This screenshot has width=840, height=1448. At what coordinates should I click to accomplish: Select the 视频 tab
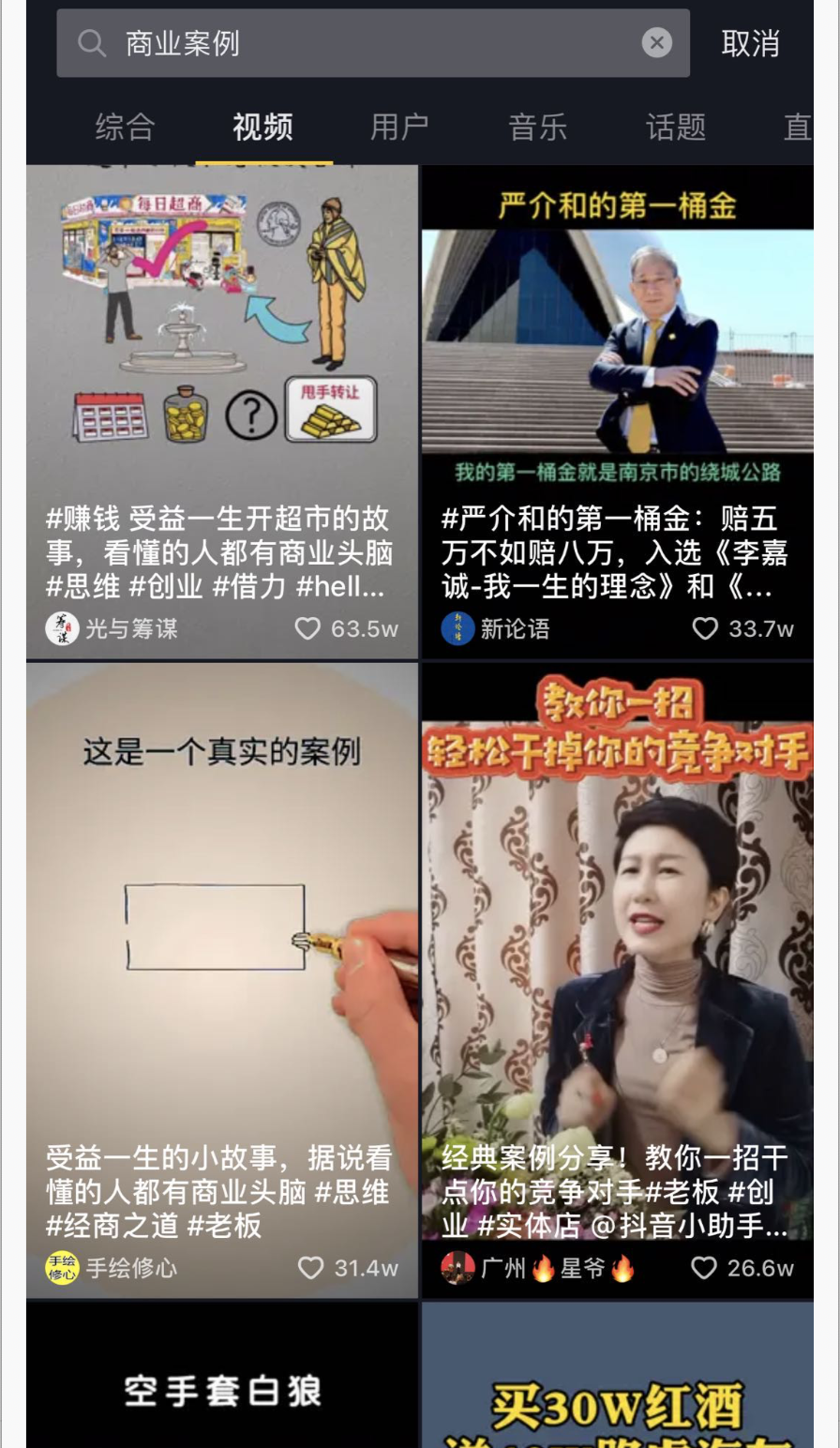(x=262, y=127)
